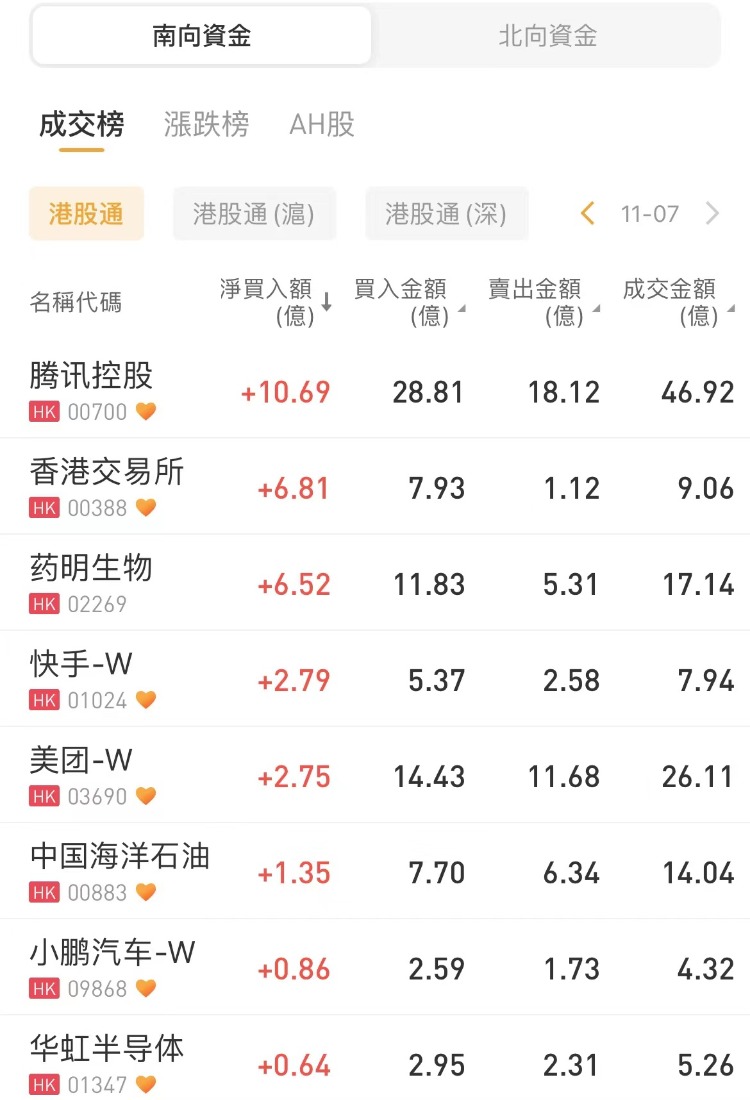The width and height of the screenshot is (750, 1100).
Task: Select the 港股通 chip
Action: [x=86, y=213]
